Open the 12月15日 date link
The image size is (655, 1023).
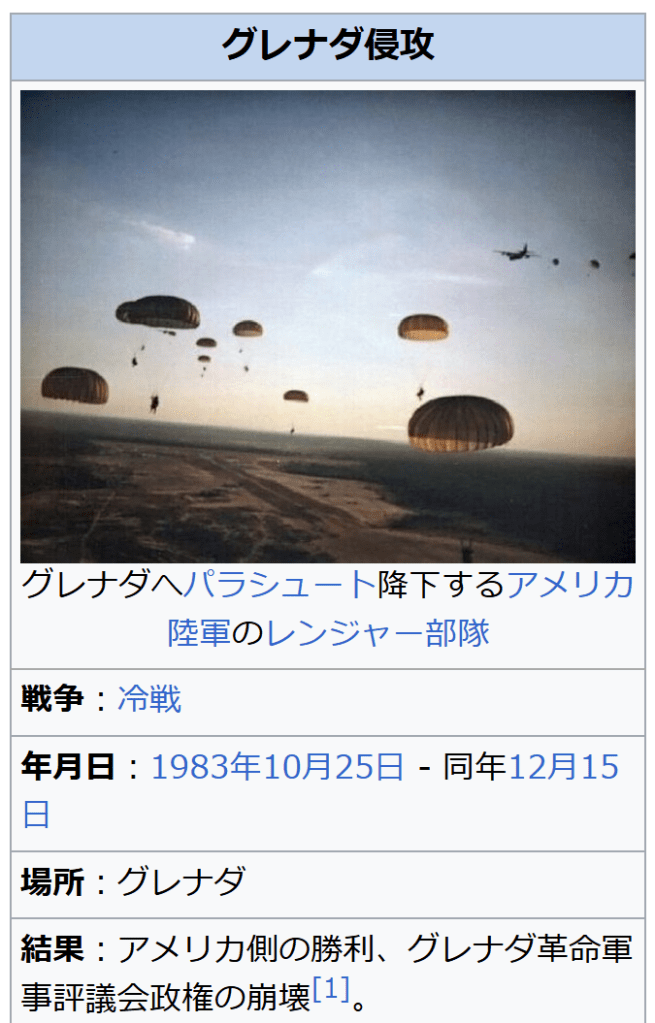click(x=564, y=767)
